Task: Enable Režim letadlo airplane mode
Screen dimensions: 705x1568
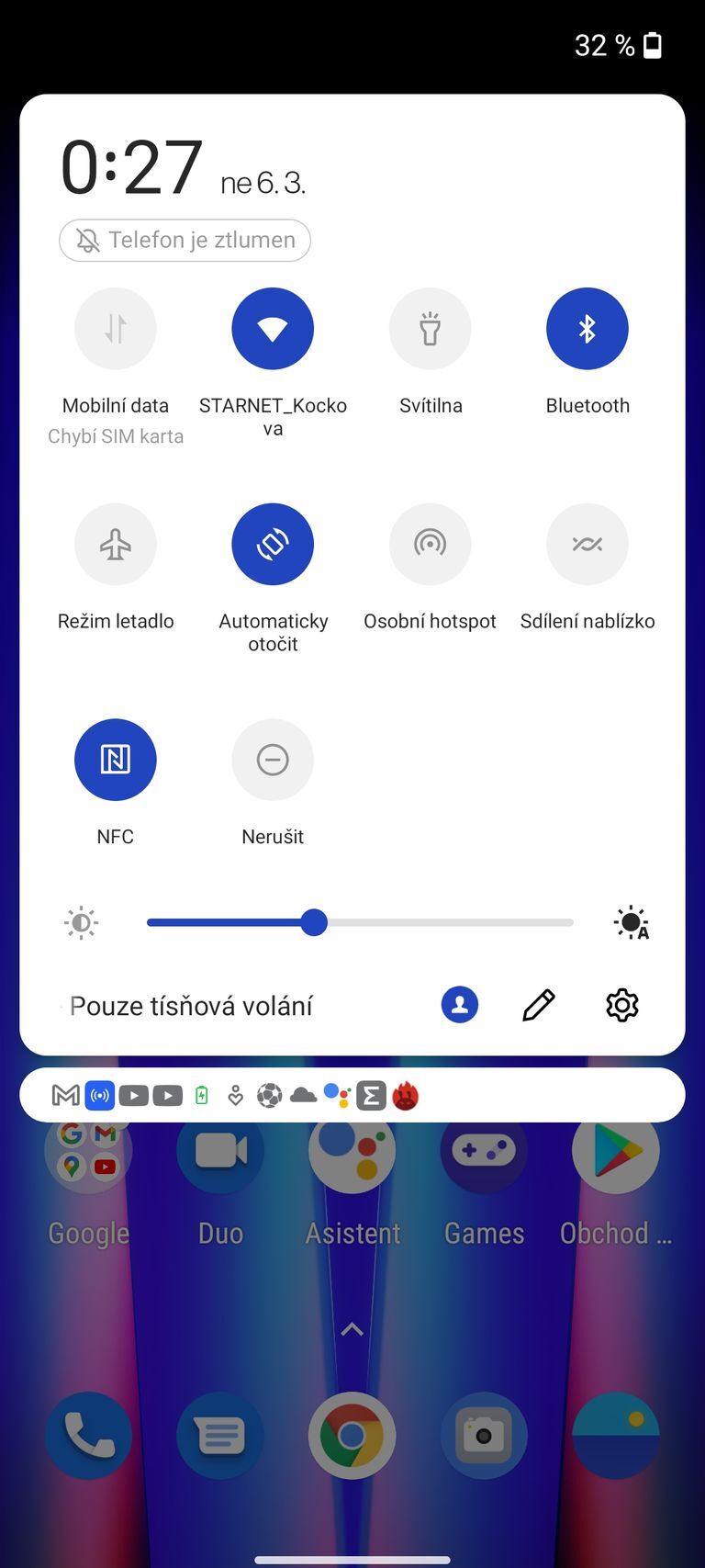Action: click(x=116, y=544)
